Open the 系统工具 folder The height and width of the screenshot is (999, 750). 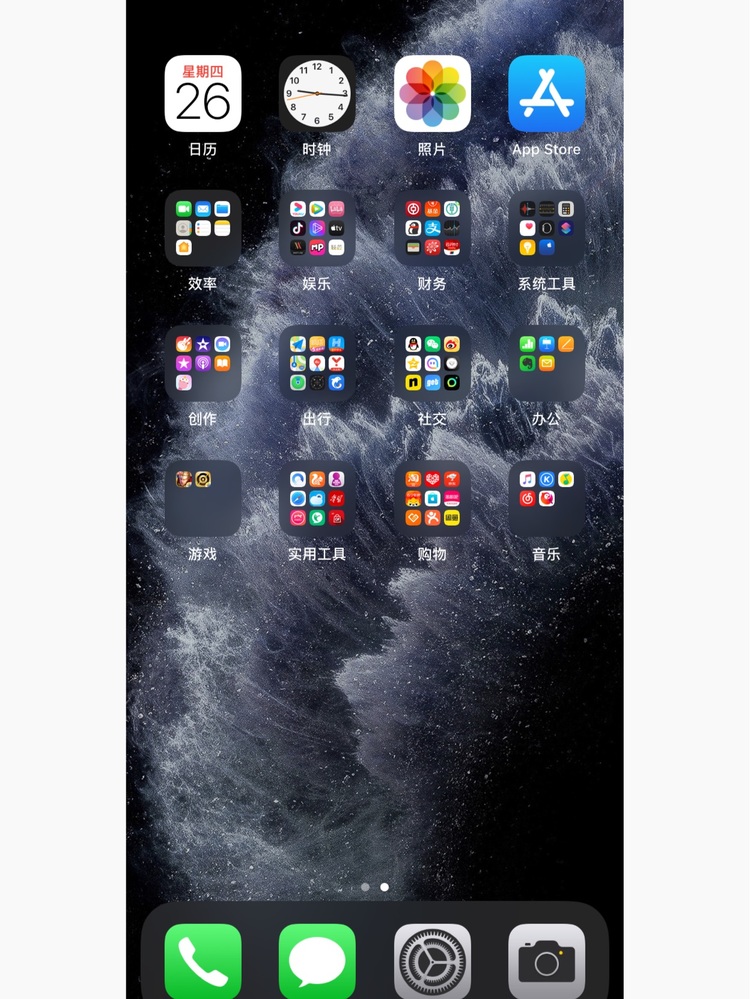546,228
